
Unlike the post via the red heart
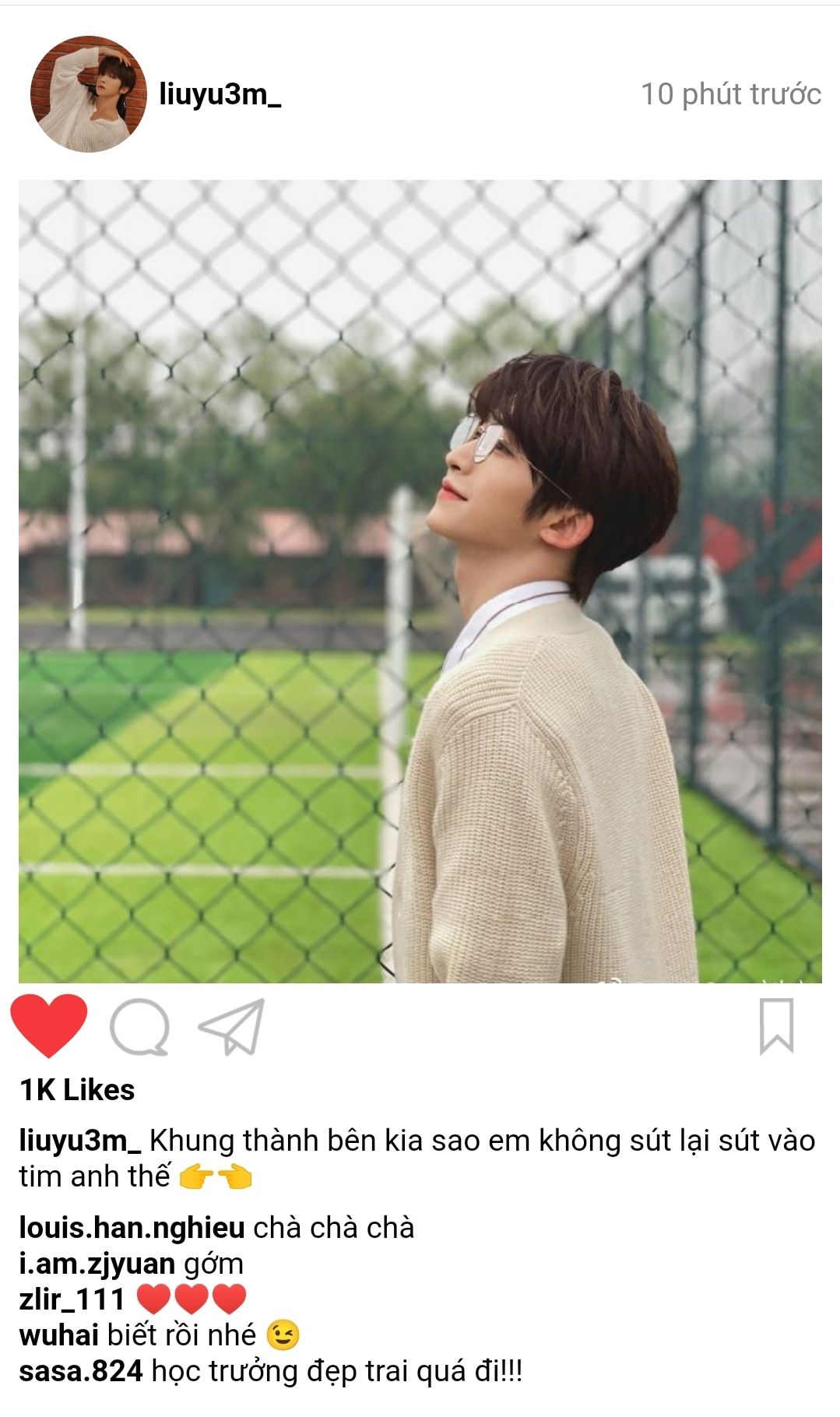(x=48, y=1025)
